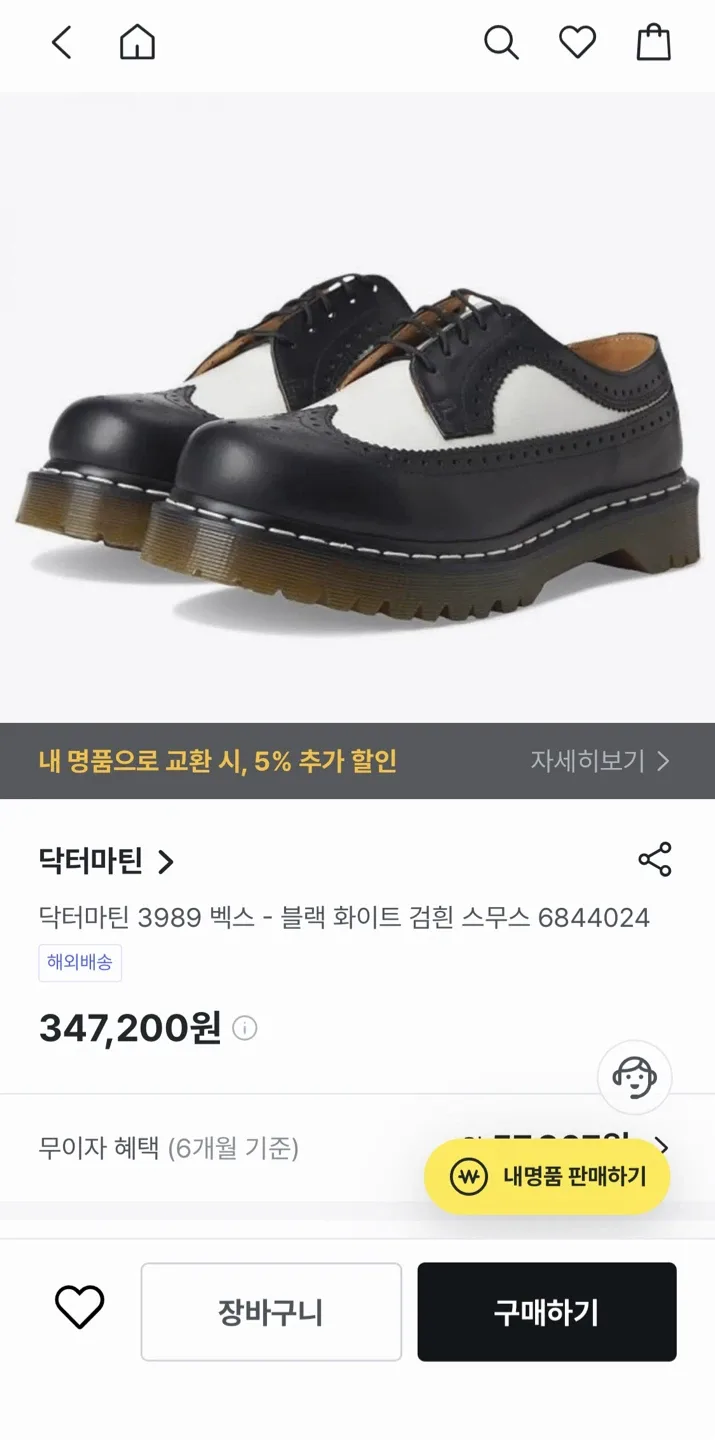Open the home page icon
Viewport: 715px width, 1440px height.
137,43
